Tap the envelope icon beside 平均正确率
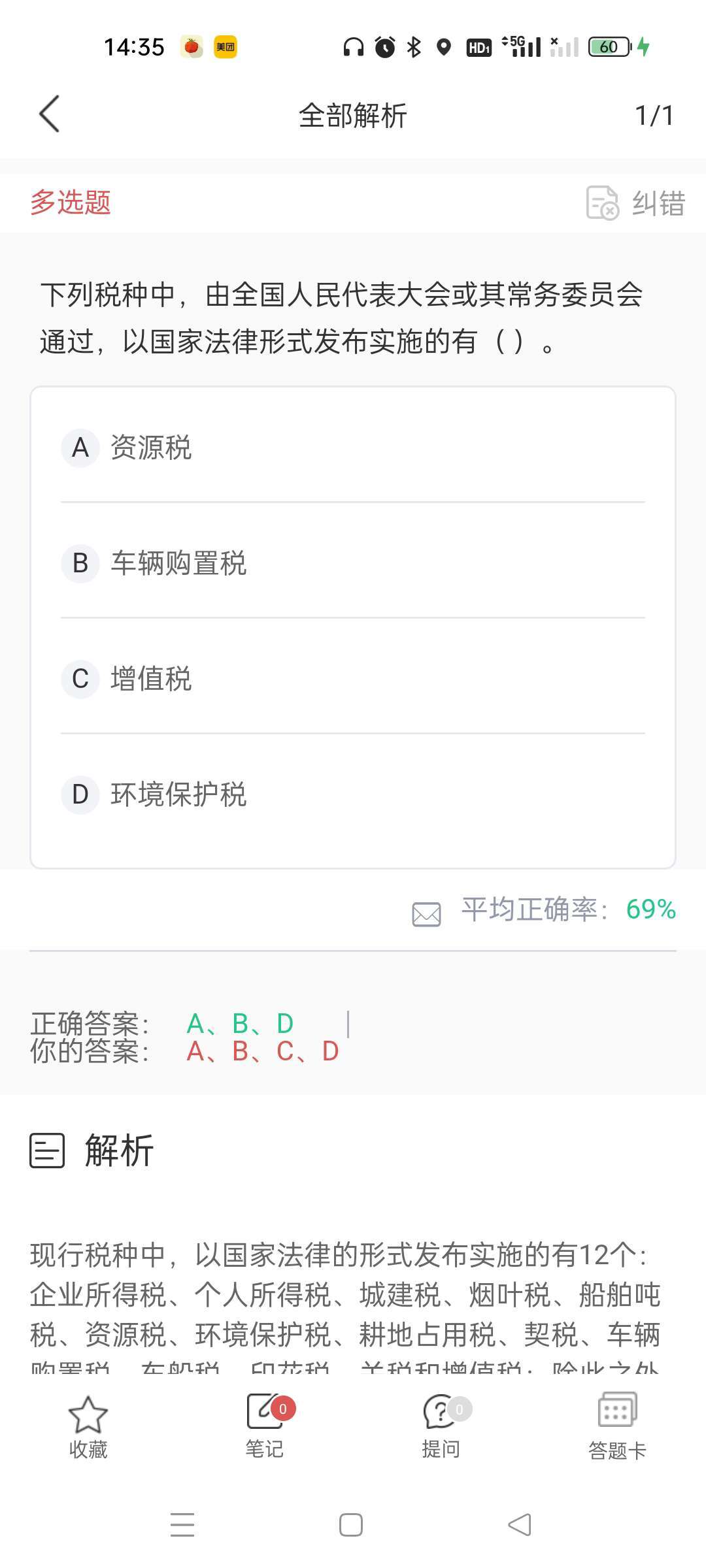The width and height of the screenshot is (706, 1568). (x=426, y=914)
